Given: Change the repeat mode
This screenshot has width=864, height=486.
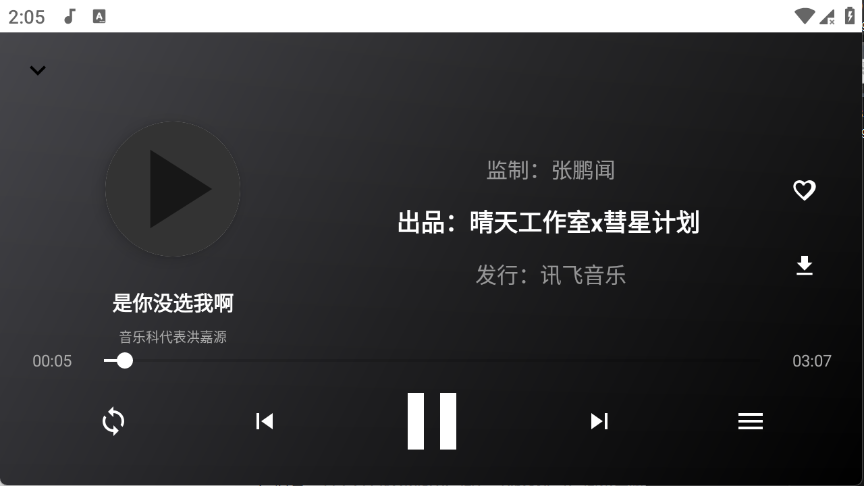Looking at the screenshot, I should [114, 421].
